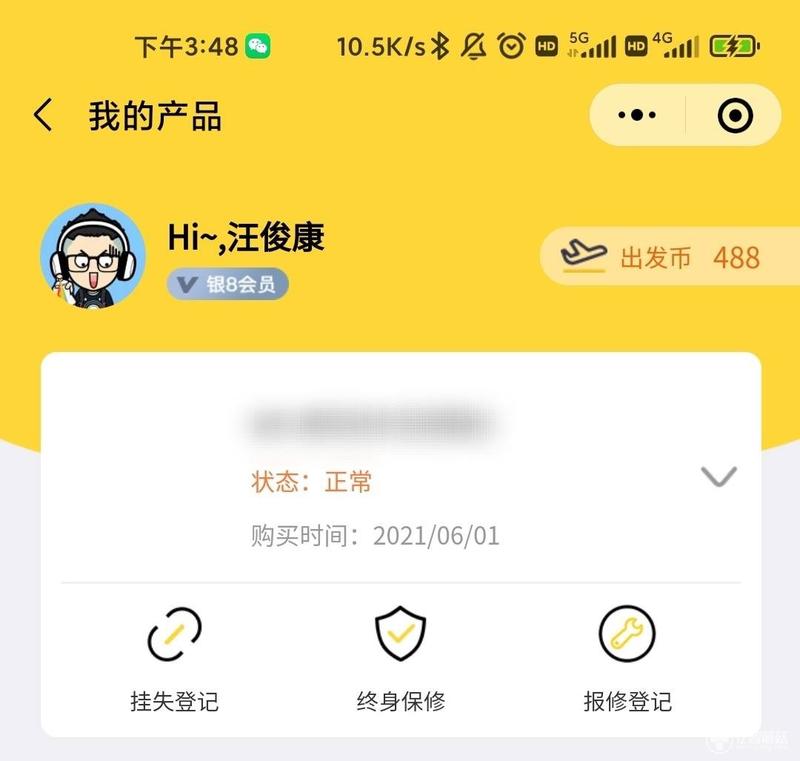800x761 pixels.
Task: Expand the product card details chevron
Action: pos(718,477)
